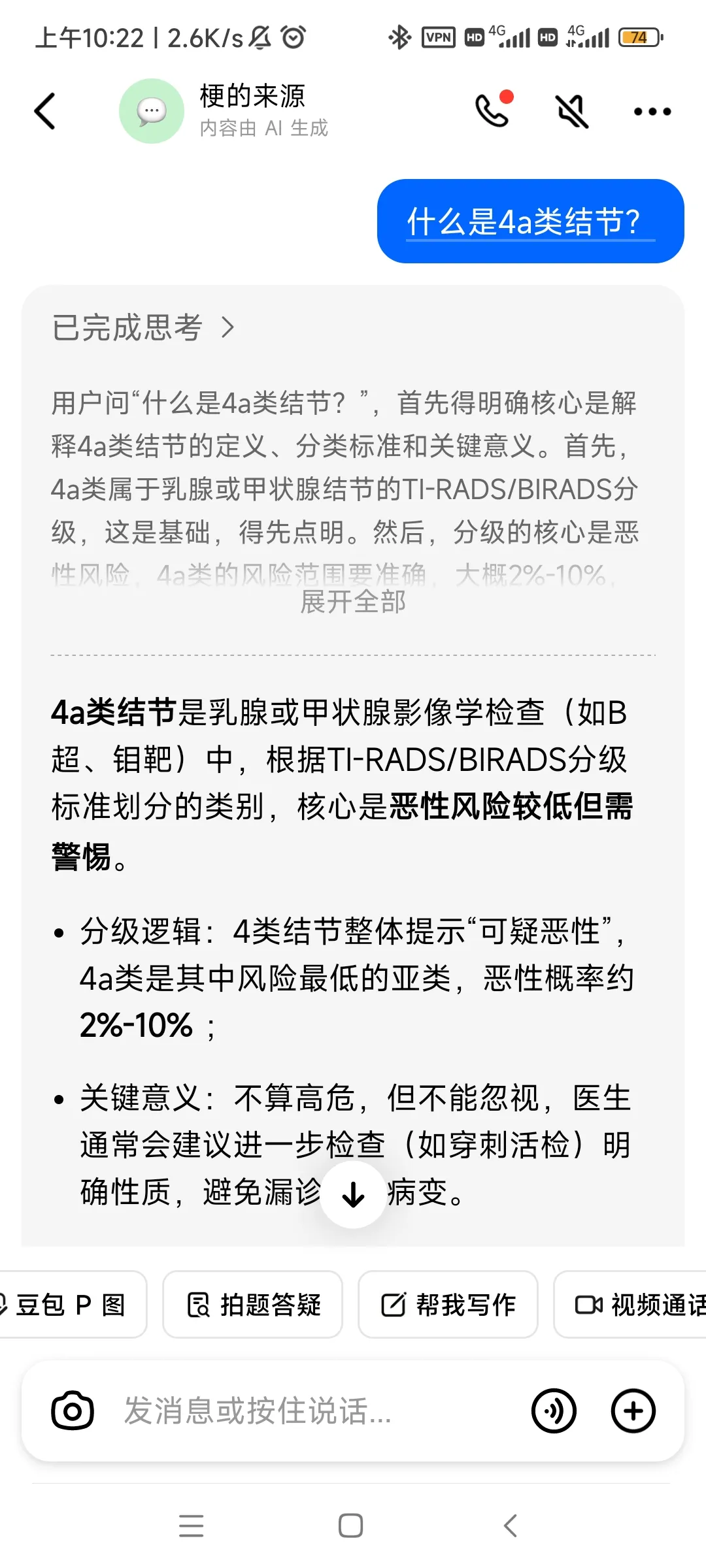
Task: Tap the 什么是4a类结节? sent message bubble
Action: coord(530,221)
